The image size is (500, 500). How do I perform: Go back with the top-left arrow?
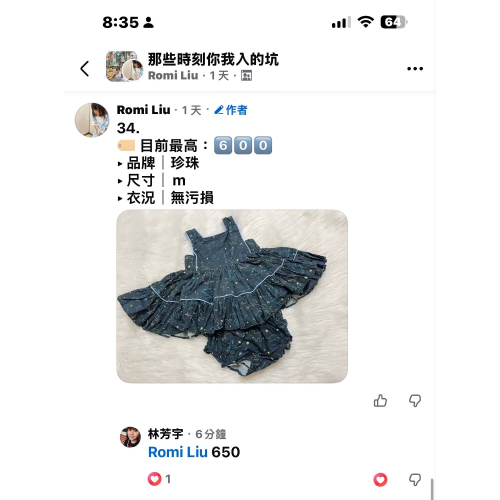(85, 69)
